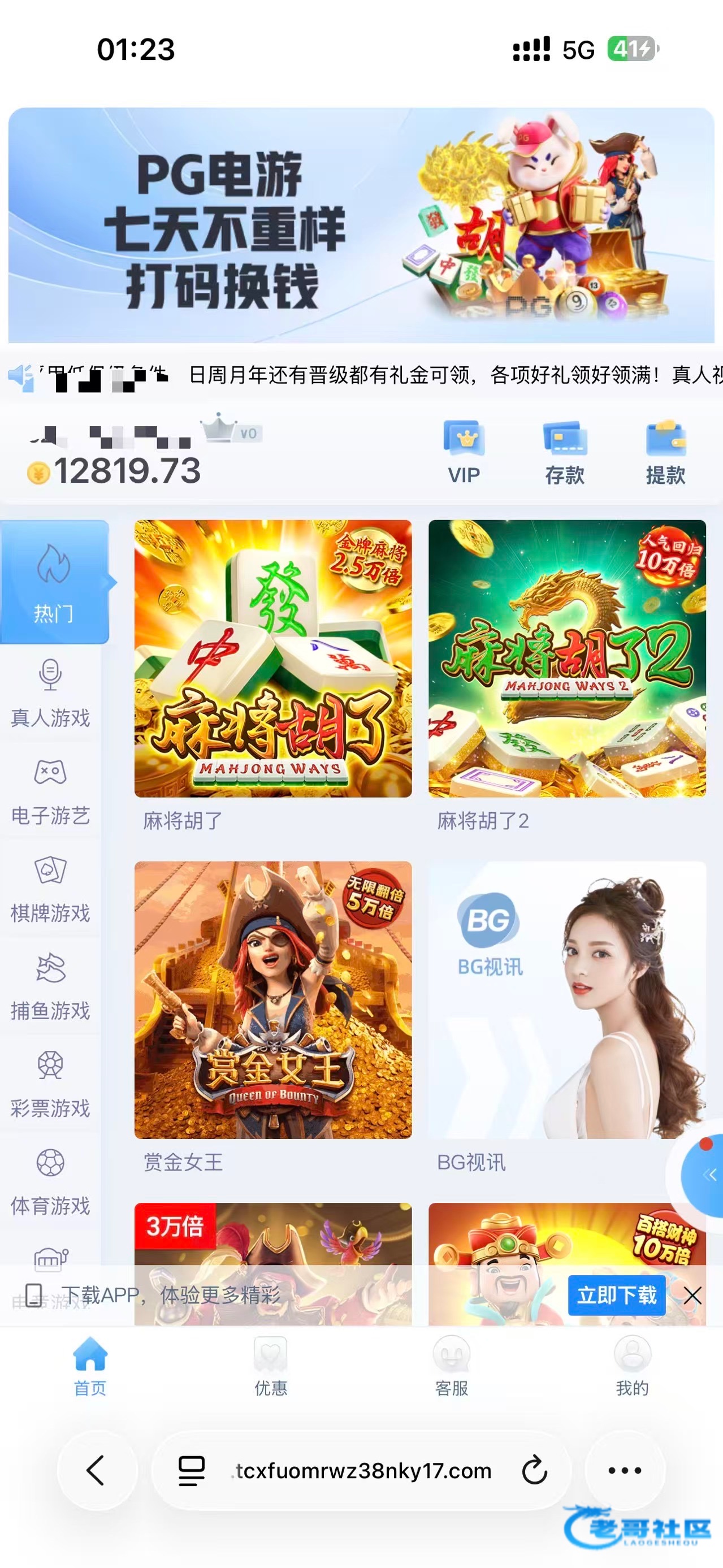Open the BG视讯 tile

point(566,999)
